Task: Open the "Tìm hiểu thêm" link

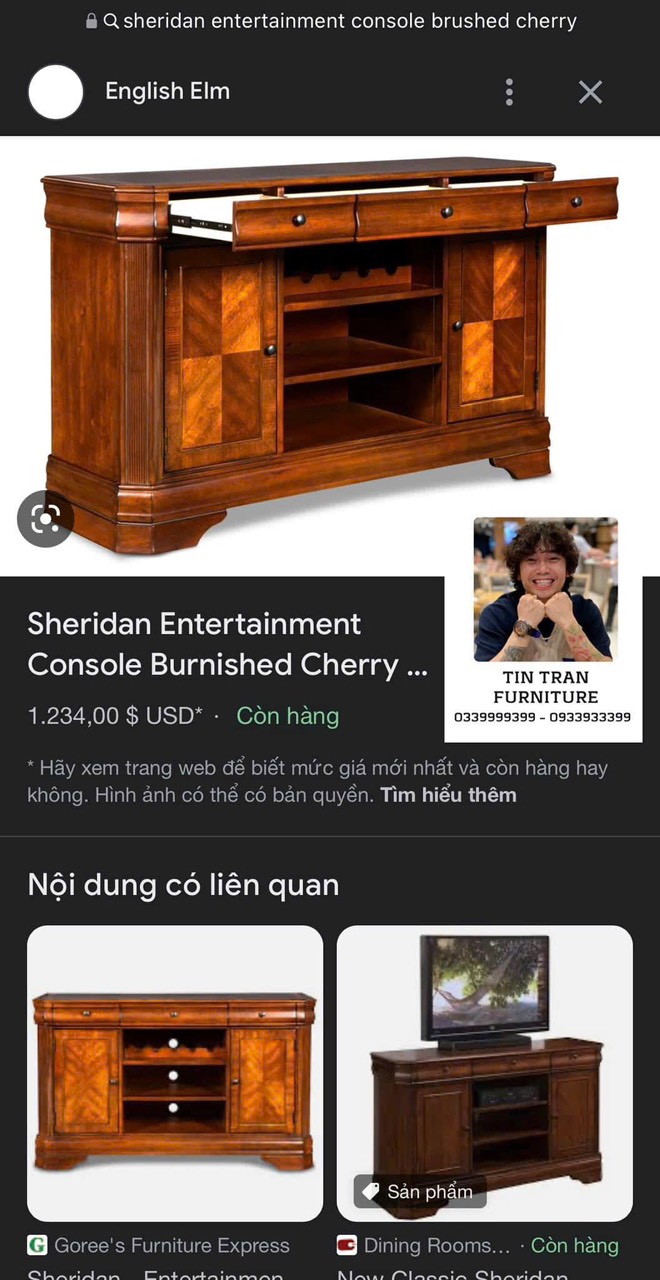Action: pos(448,795)
